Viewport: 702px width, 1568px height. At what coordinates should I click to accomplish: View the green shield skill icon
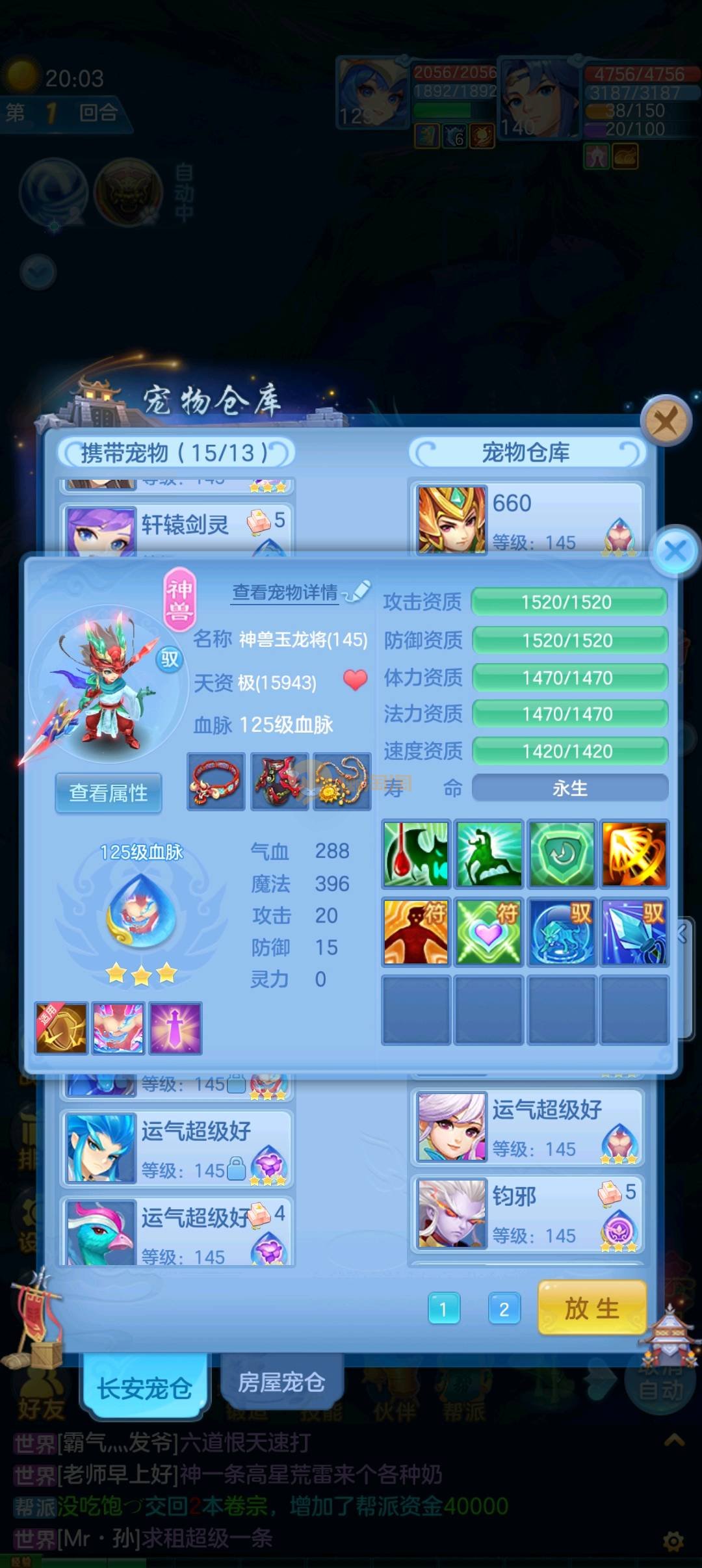tap(562, 854)
